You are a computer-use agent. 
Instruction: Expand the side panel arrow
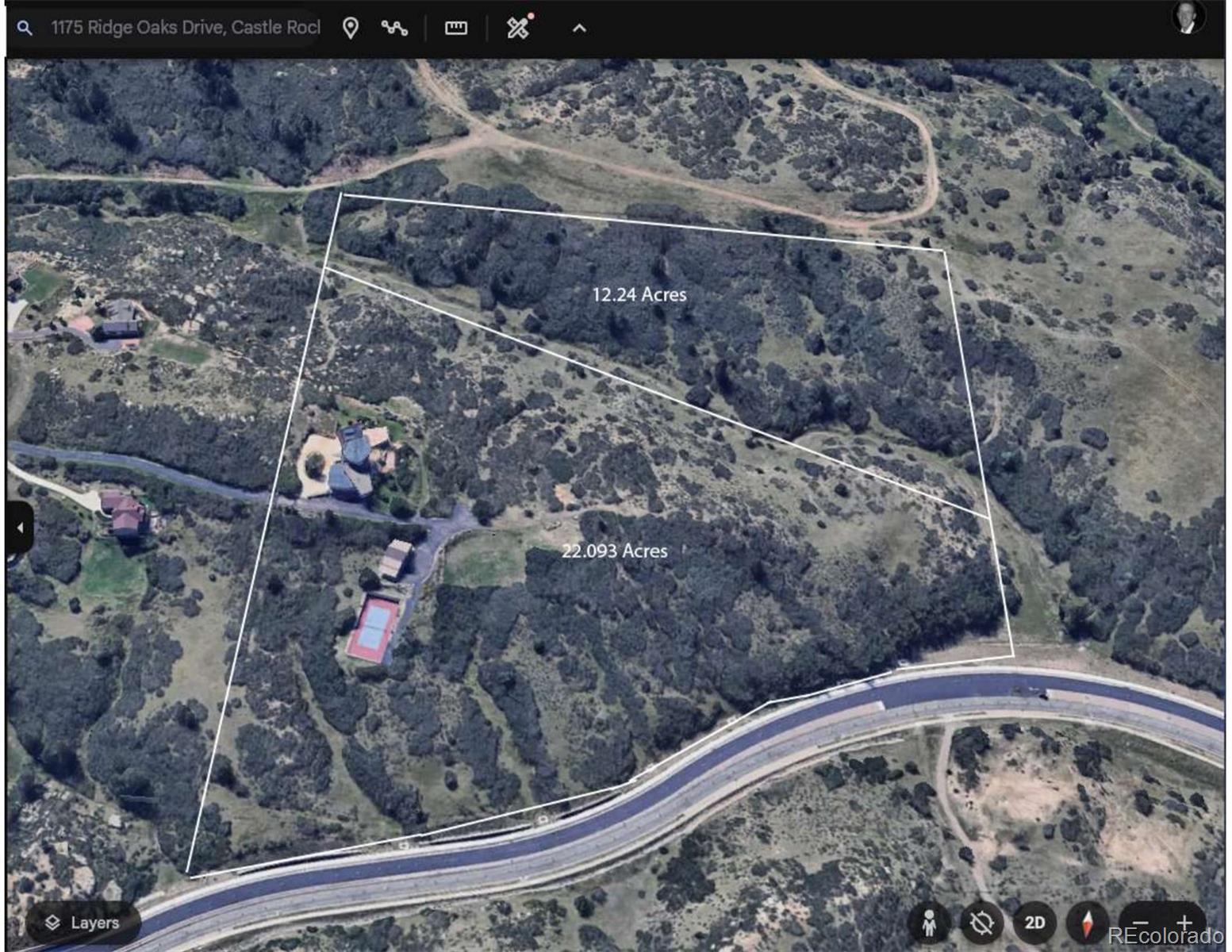tap(20, 528)
